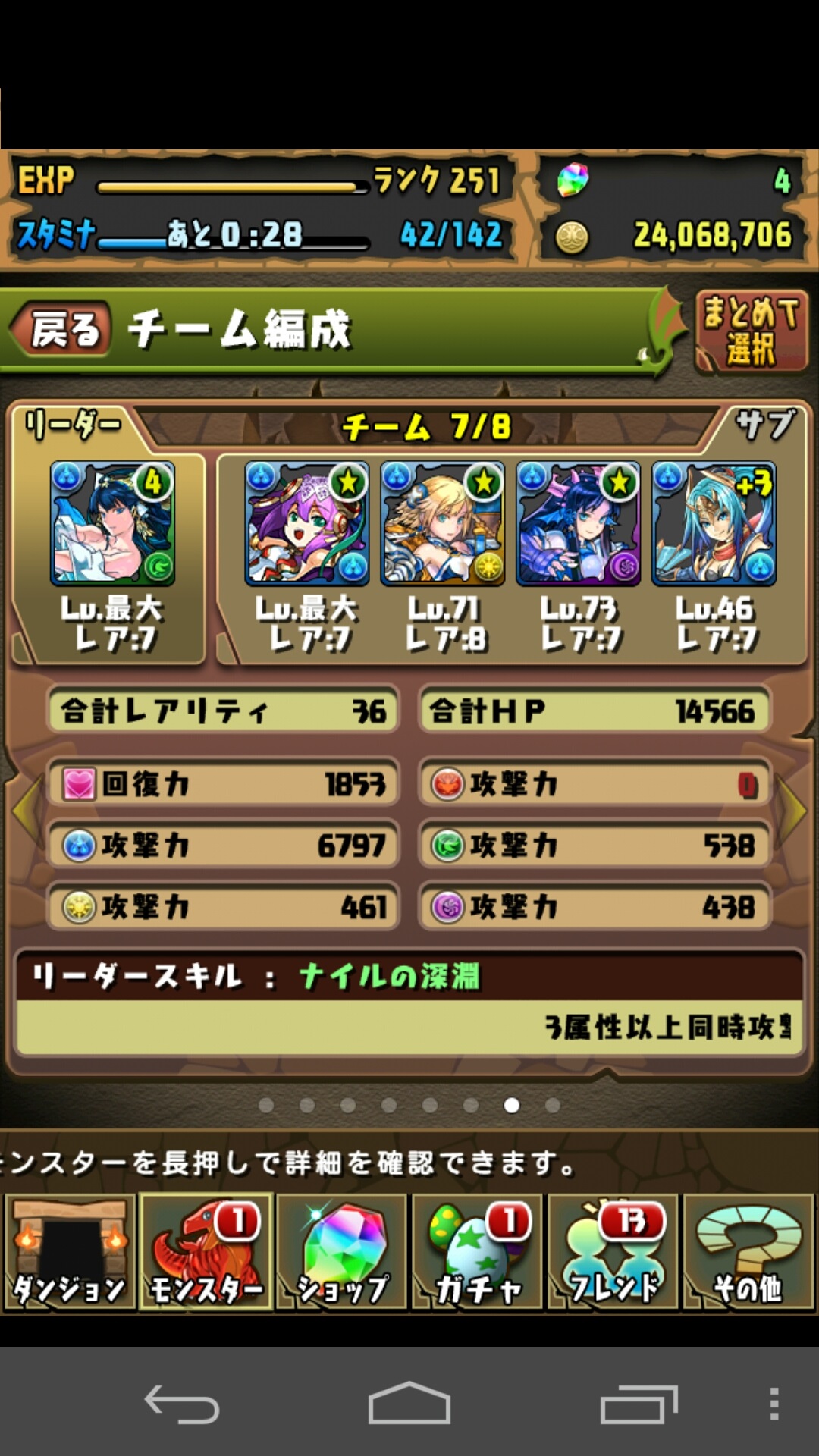Select the purple-haired sub monster Lv.最大
The image size is (819, 1456).
pyautogui.click(x=307, y=523)
